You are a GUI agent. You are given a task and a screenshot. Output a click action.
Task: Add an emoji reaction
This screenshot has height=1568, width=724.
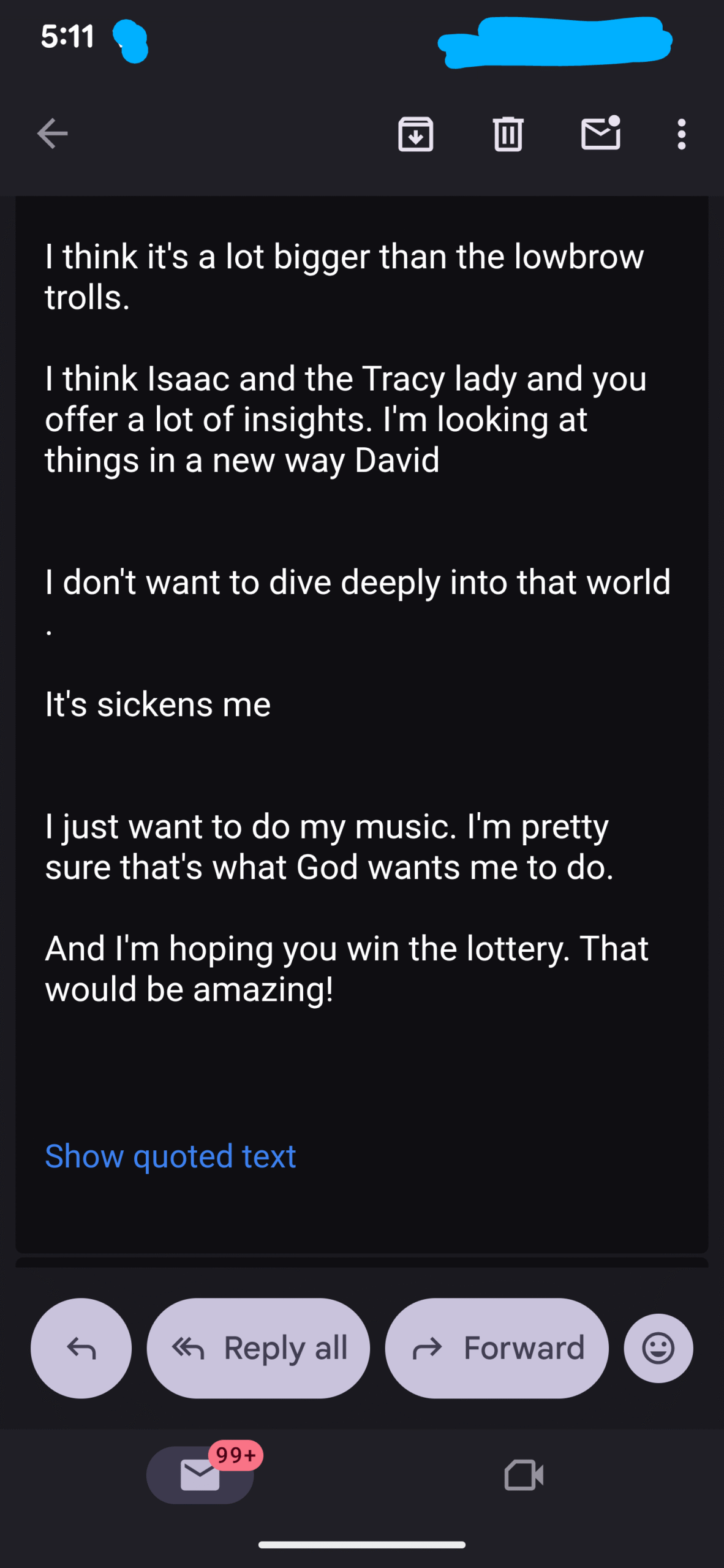click(658, 1347)
